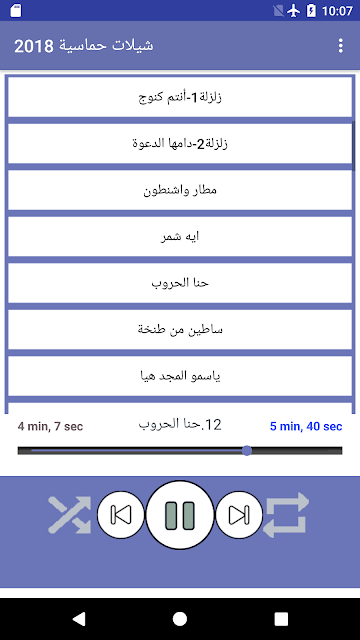
Task: Play the track ساطين من طنخة
Action: pyautogui.click(x=180, y=330)
